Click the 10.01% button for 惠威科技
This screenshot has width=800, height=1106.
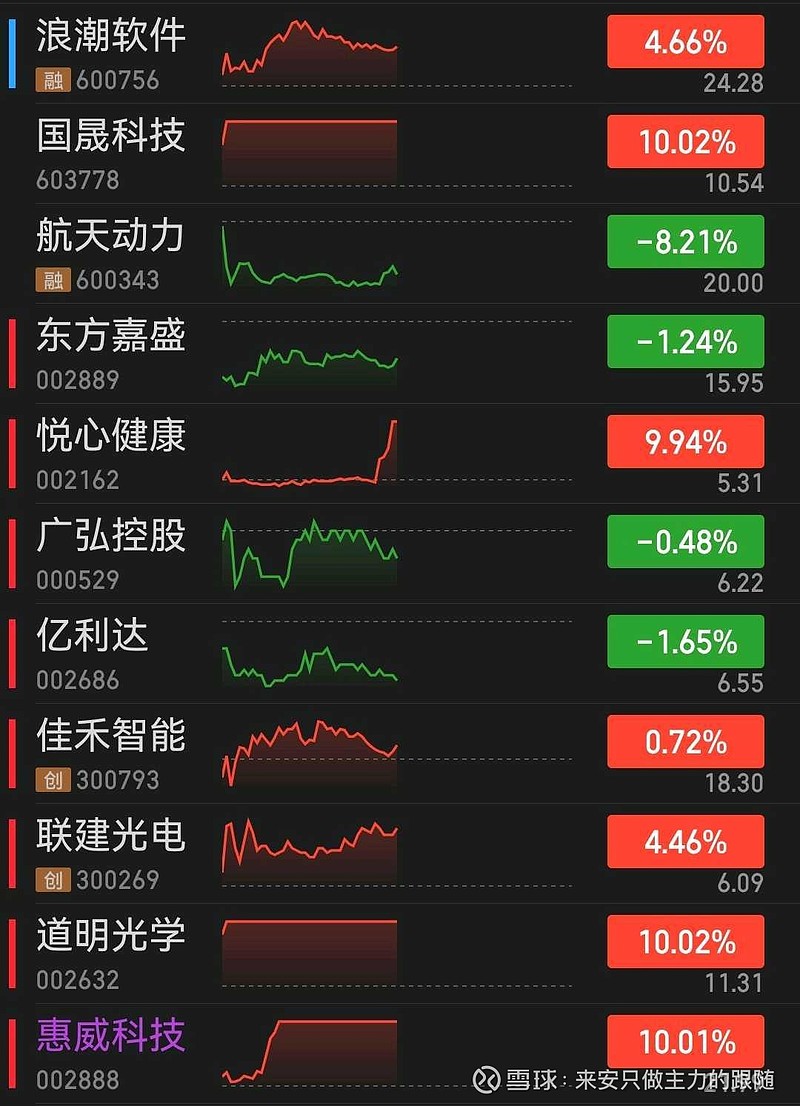pyautogui.click(x=684, y=1042)
